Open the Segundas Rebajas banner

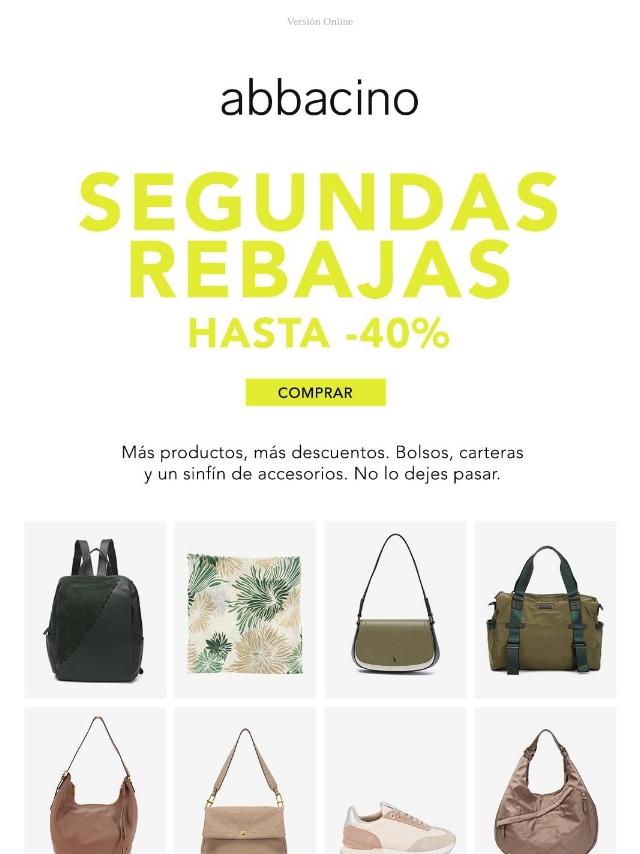(x=319, y=260)
